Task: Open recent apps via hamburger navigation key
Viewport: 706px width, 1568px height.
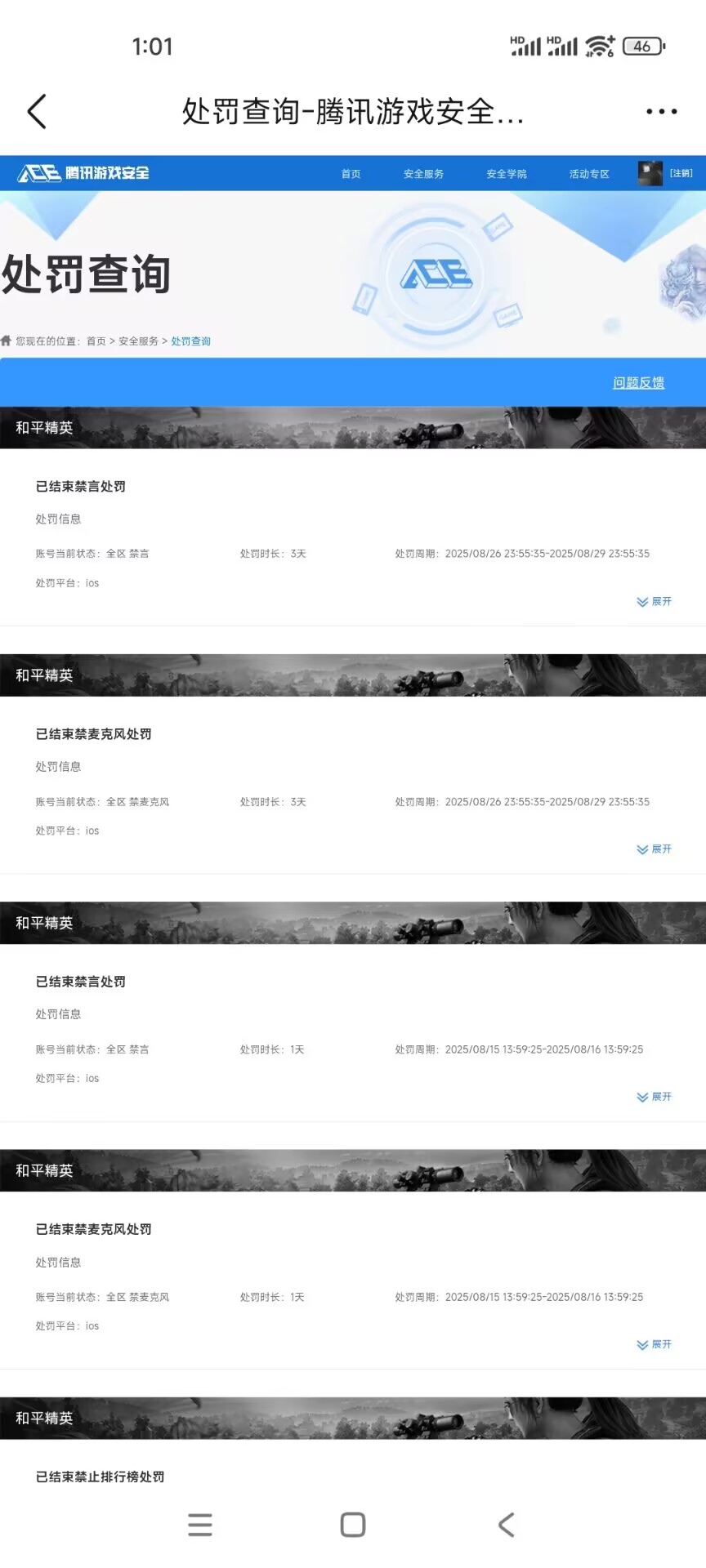Action: point(200,1524)
